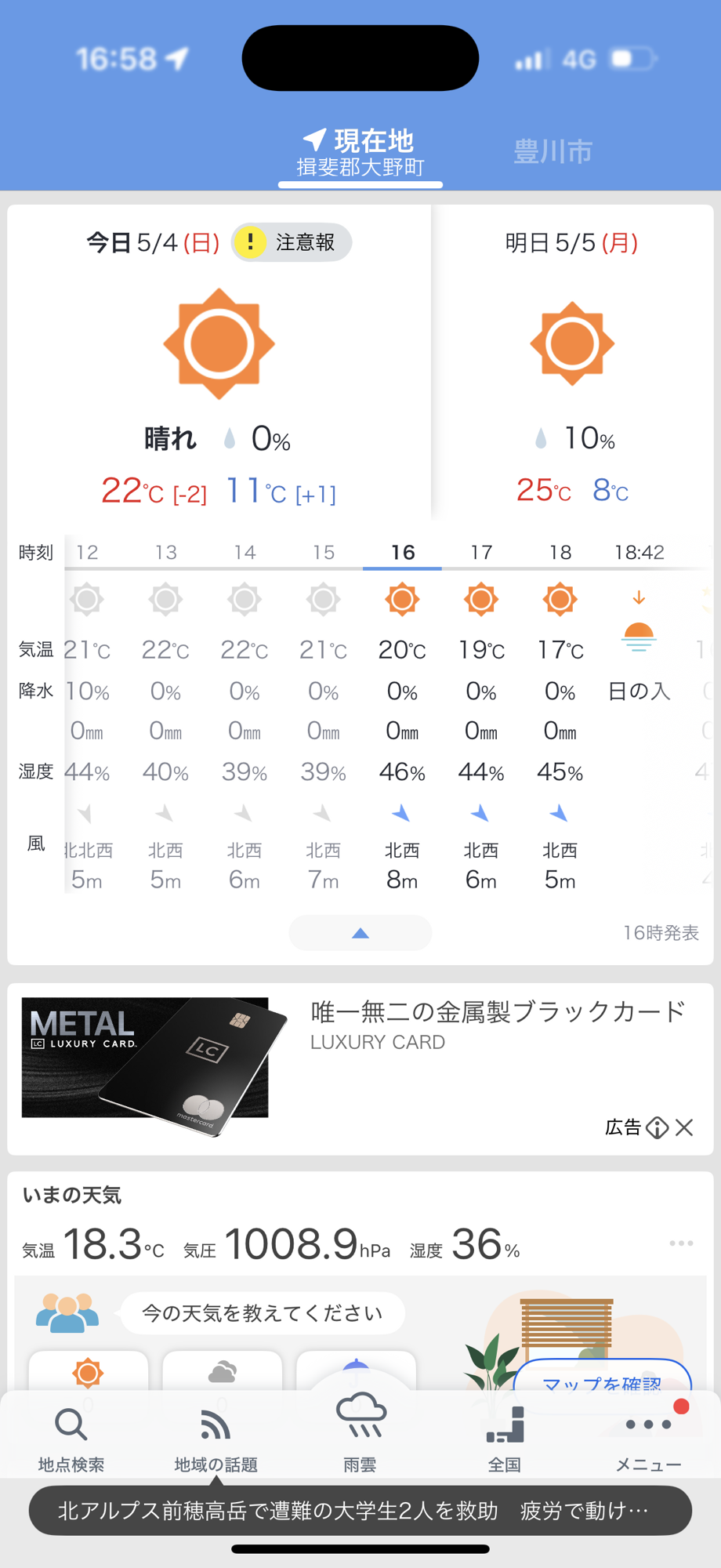Viewport: 721px width, 1568px height.
Task: Open the three-dot options in いまの天気
Action: [x=681, y=1243]
